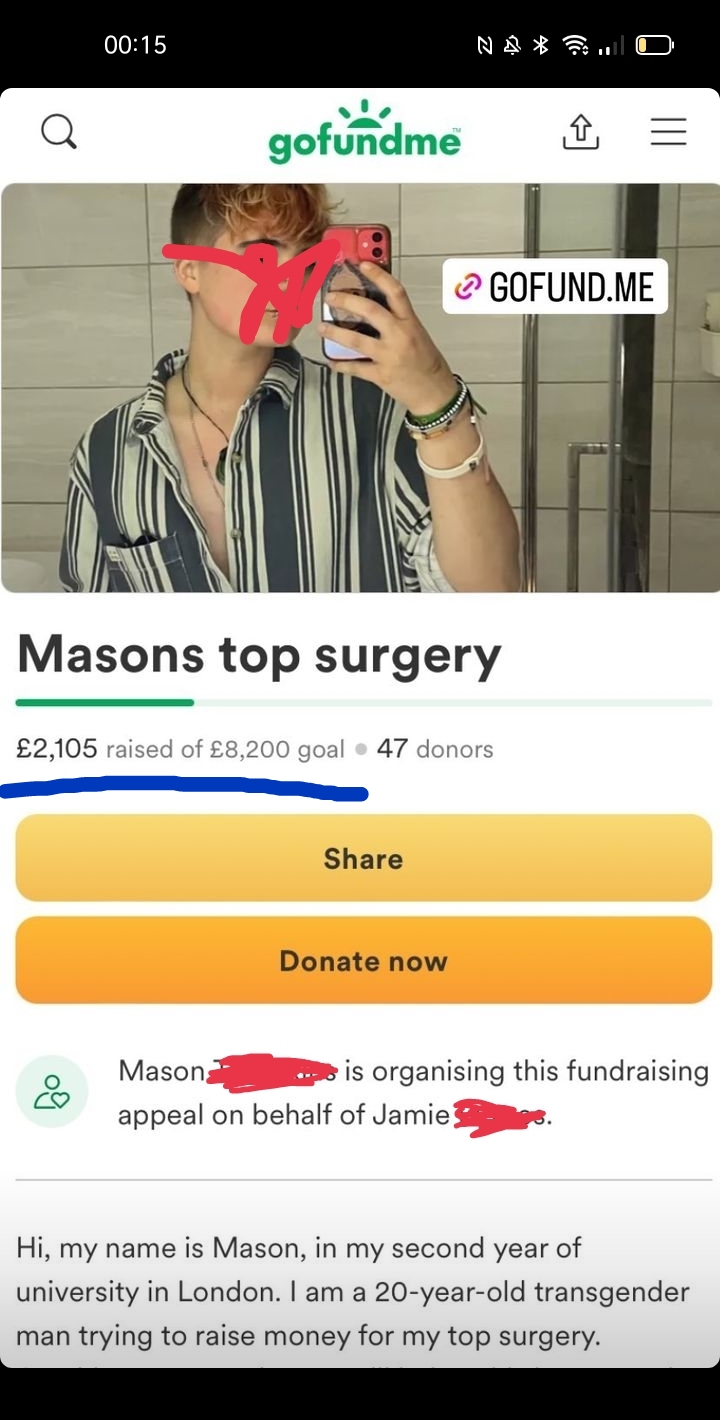This screenshot has height=1420, width=720.
Task: Tap the share upload icon in header
Action: 581,131
